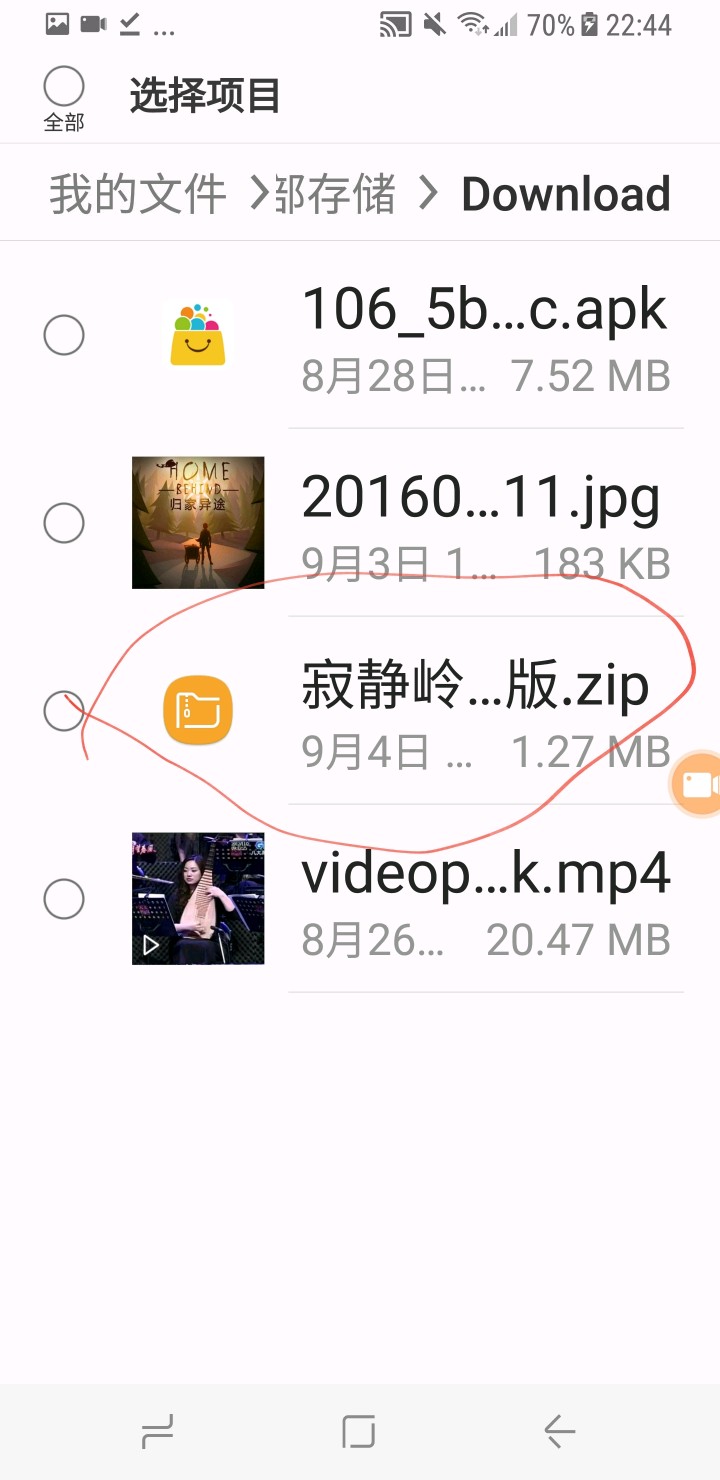Go back using the navigation bar arrow

[x=560, y=1432]
